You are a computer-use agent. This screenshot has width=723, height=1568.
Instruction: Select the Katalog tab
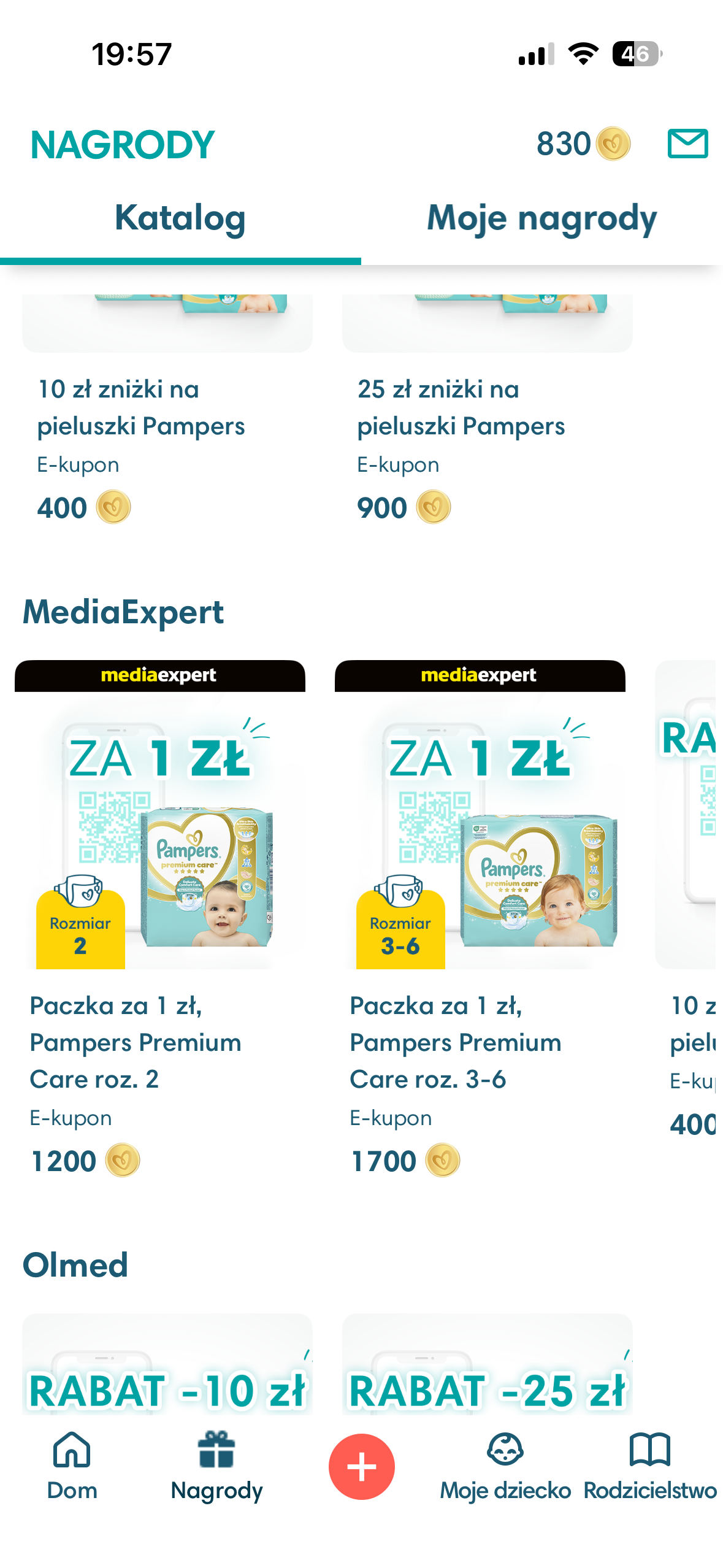[180, 219]
